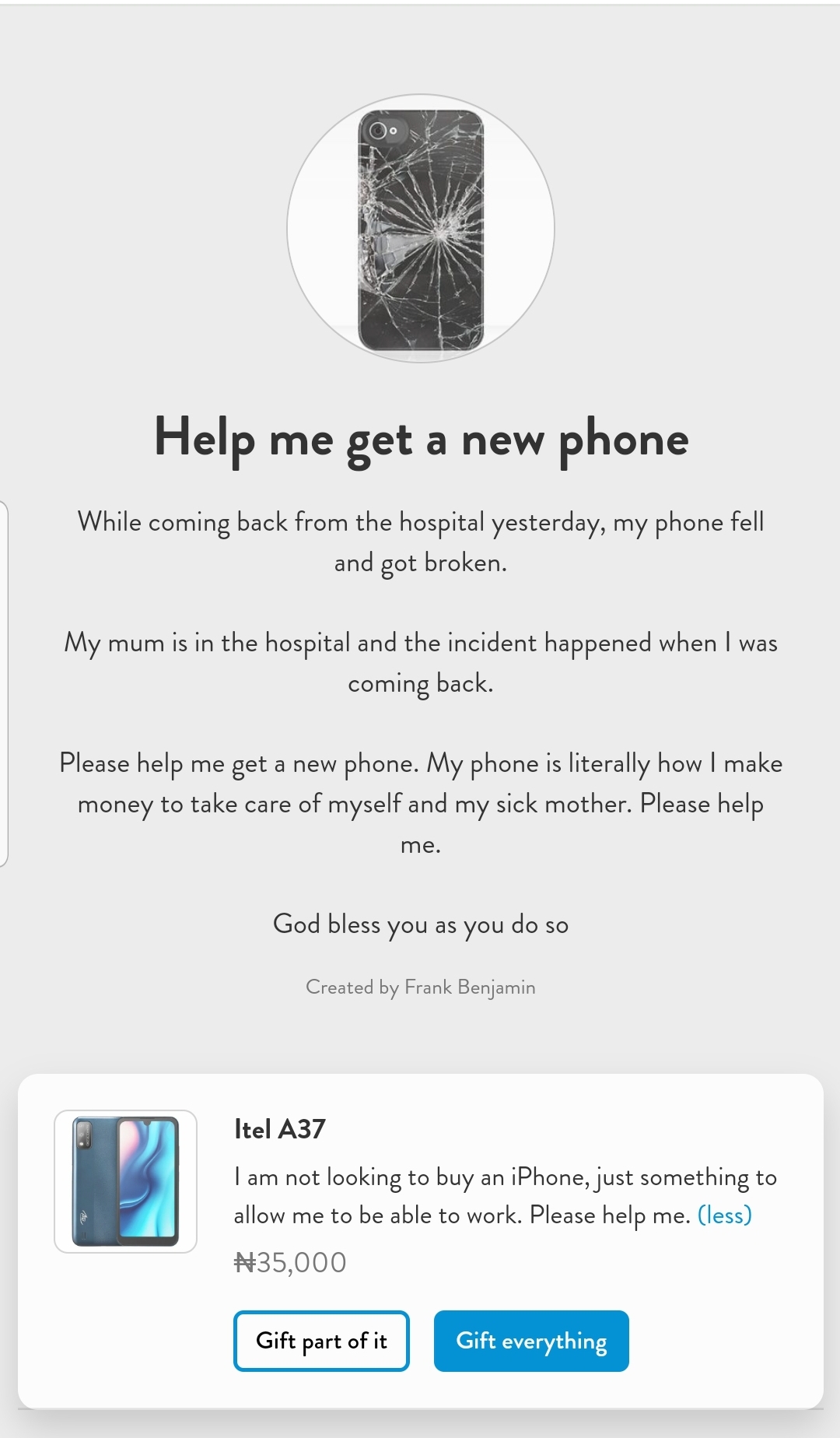The height and width of the screenshot is (1438, 840).
Task: Select Gift everything for the Itel A37
Action: tap(531, 1341)
